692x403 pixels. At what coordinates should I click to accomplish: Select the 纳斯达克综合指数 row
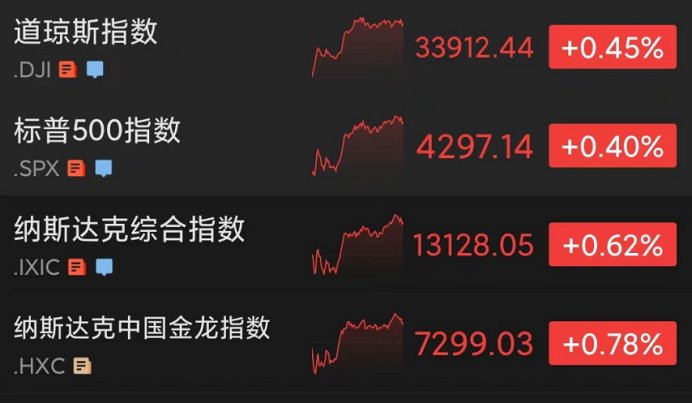click(129, 230)
